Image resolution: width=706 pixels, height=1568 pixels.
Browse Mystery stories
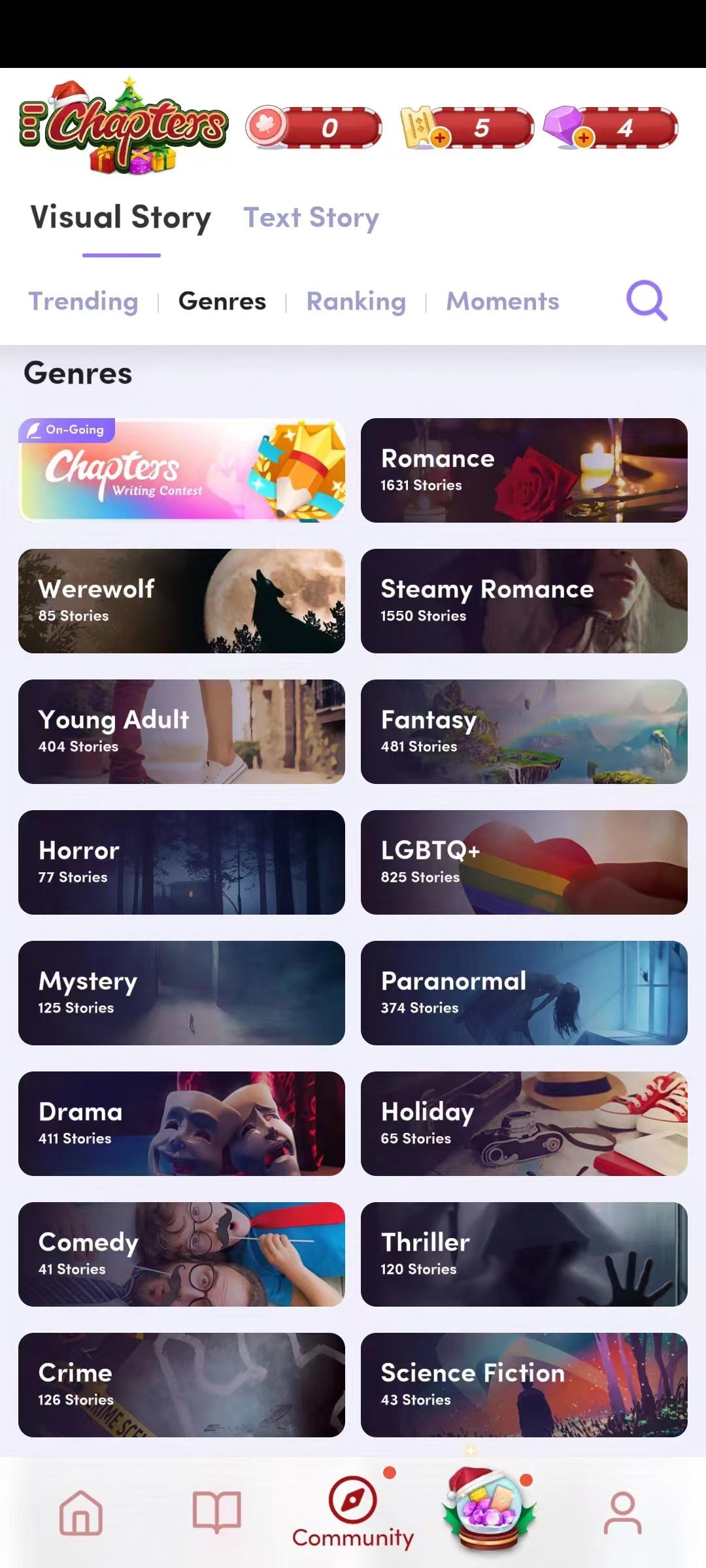click(x=182, y=993)
